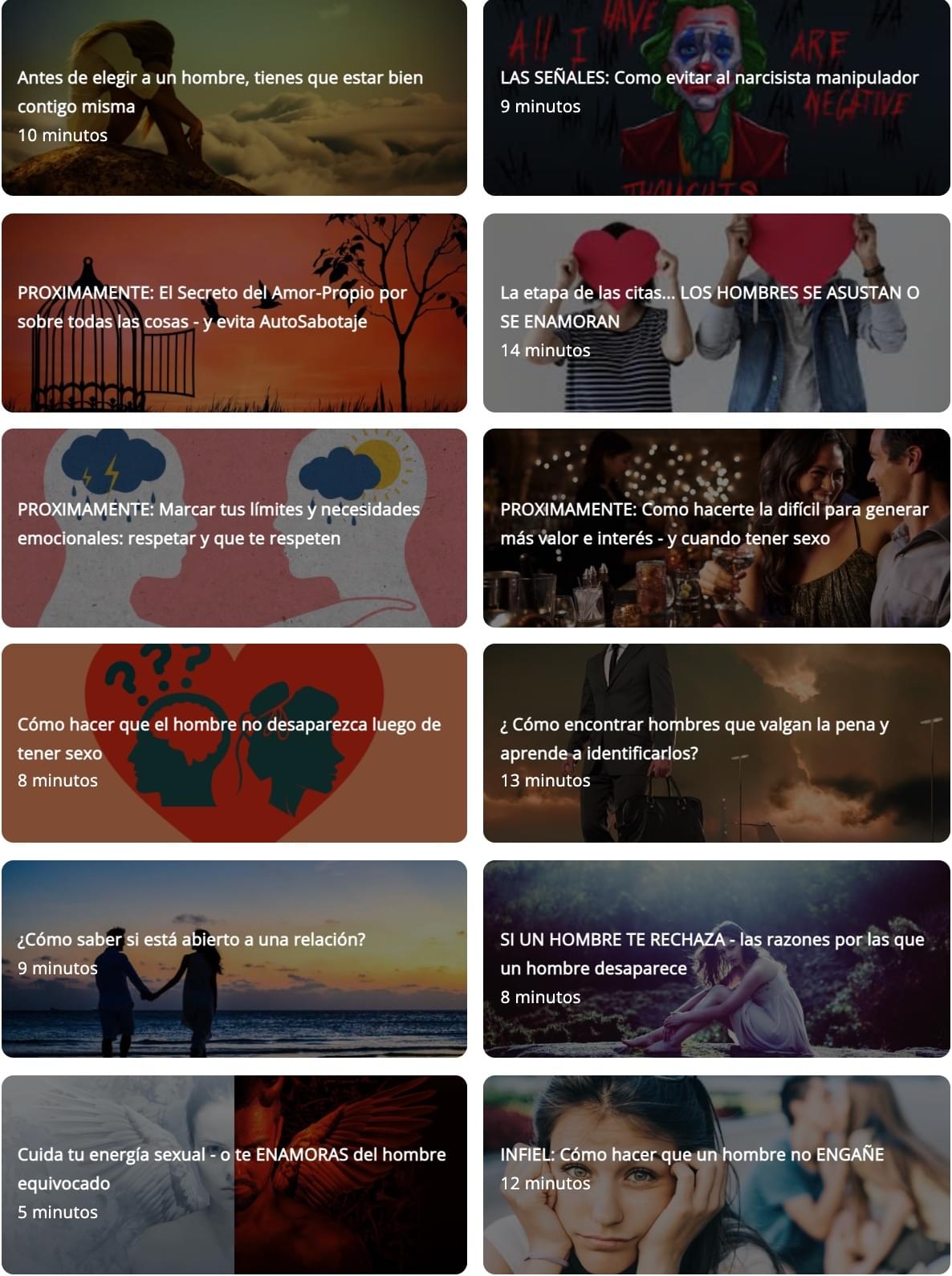This screenshot has height=1276, width=952.
Task: Open 'La etapa de las citas' lesson
Action: 716,312
